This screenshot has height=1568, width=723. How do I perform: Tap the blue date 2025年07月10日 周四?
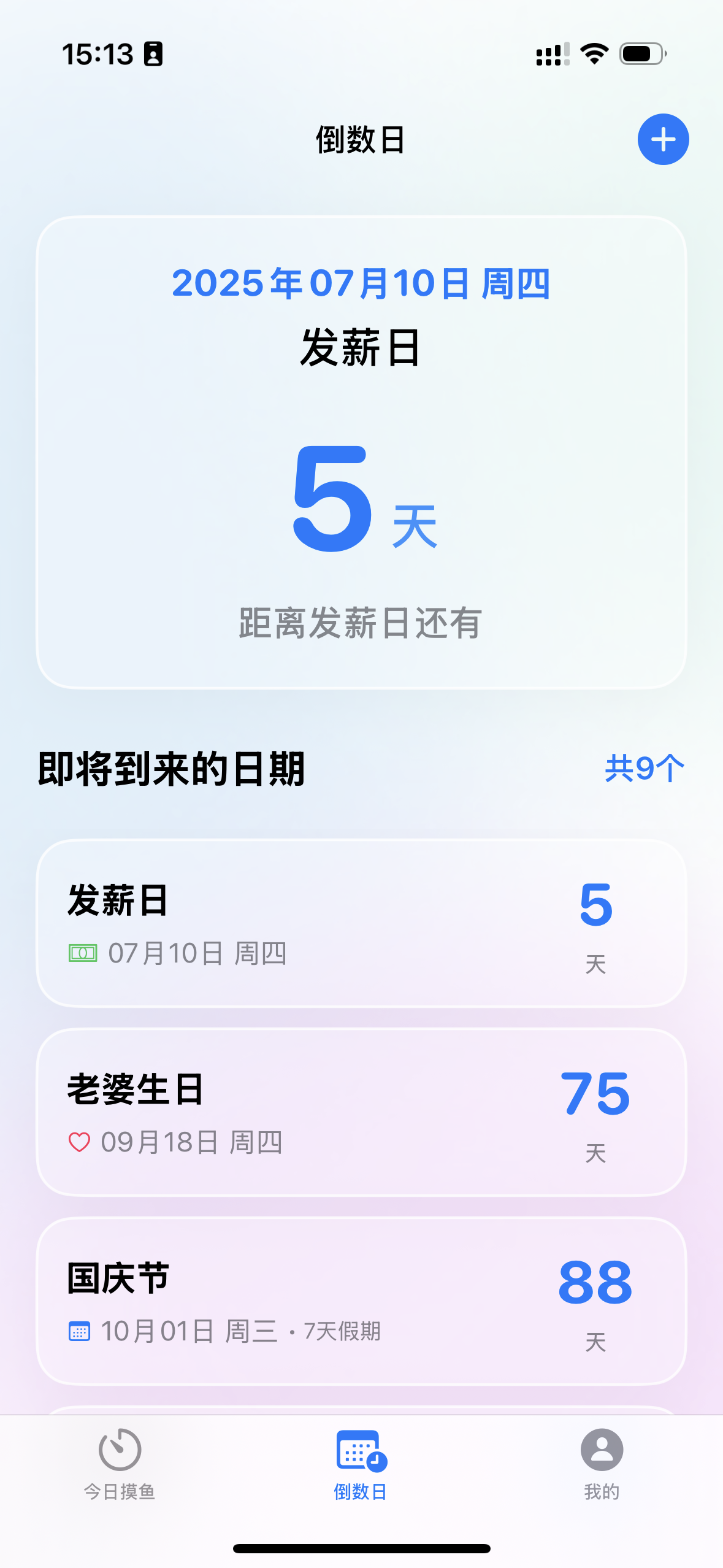pos(361,284)
